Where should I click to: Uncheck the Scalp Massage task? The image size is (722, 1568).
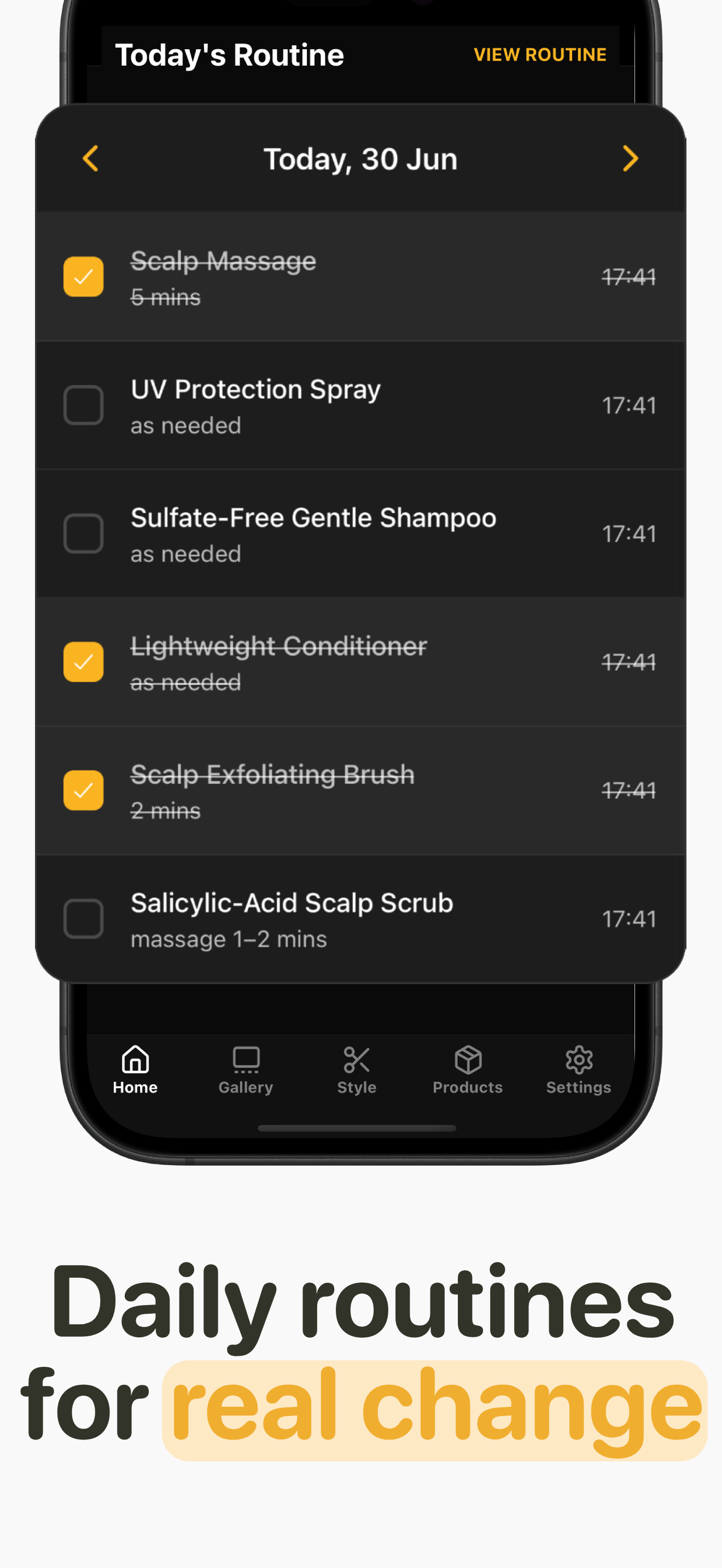pos(83,276)
